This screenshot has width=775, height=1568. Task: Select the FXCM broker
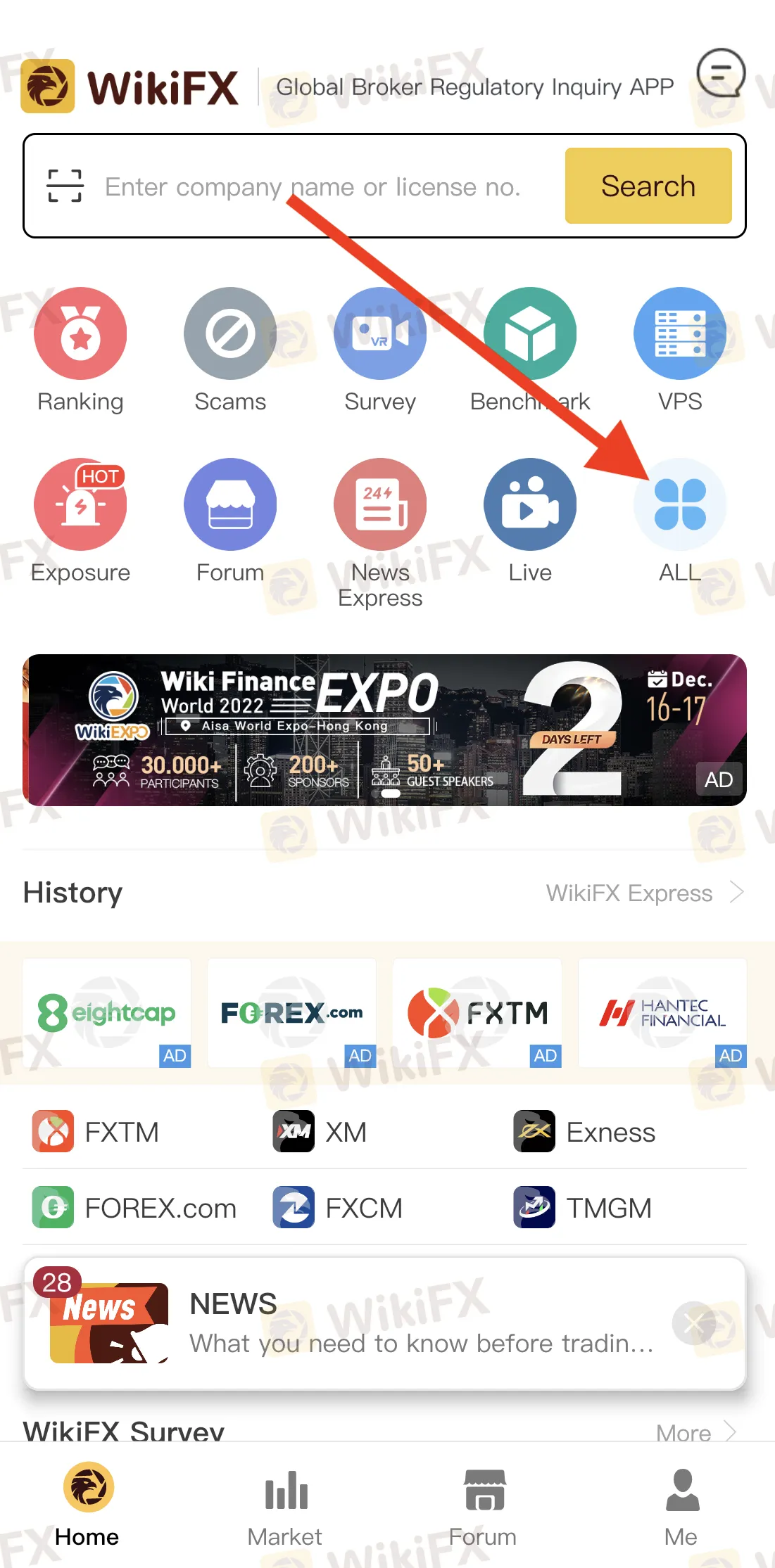click(x=338, y=1209)
